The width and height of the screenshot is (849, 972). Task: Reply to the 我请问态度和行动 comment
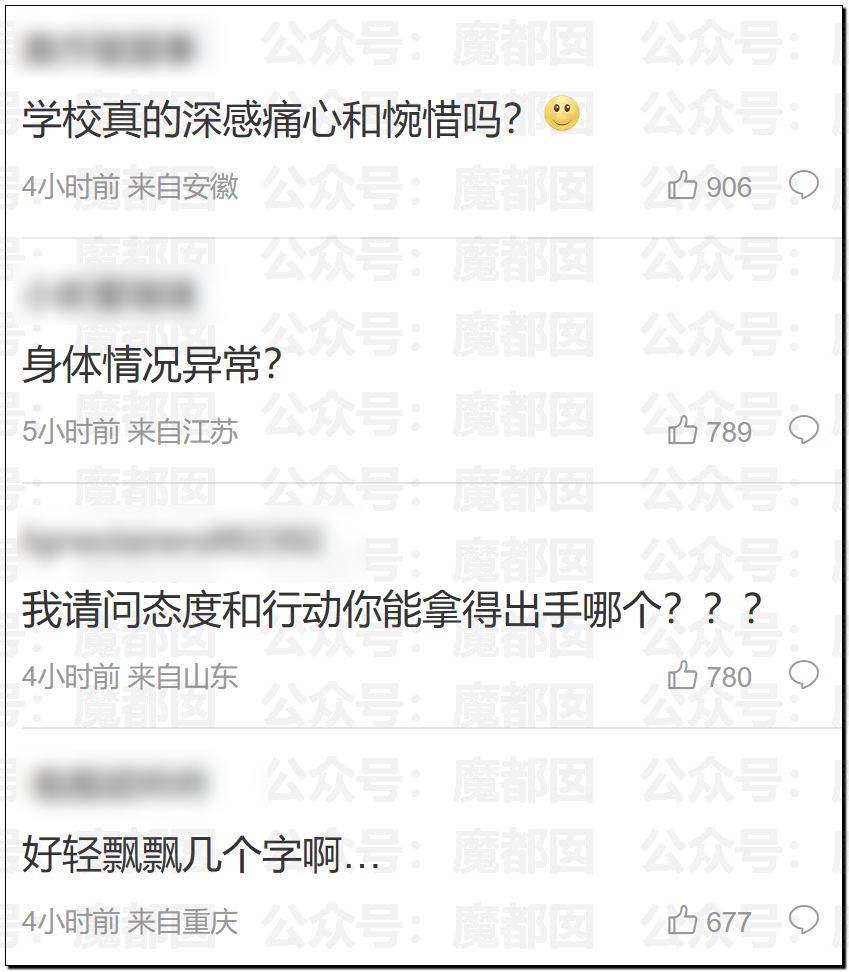(x=804, y=676)
